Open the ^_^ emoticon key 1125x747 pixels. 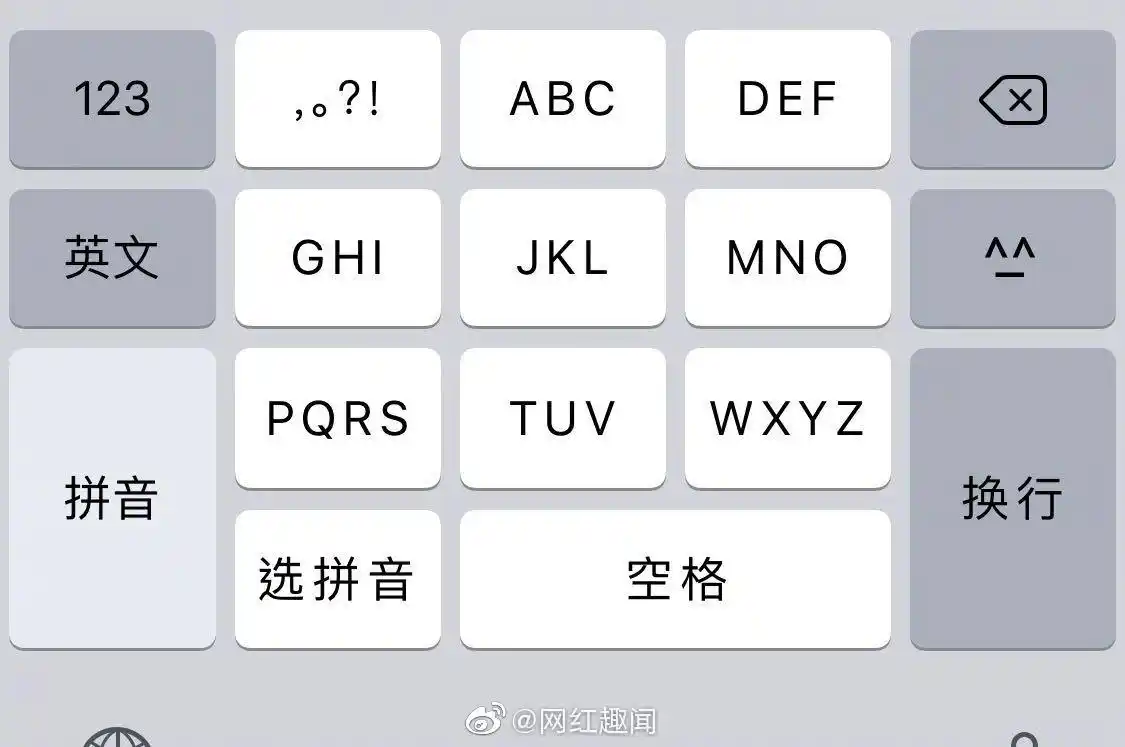[x=1012, y=258]
